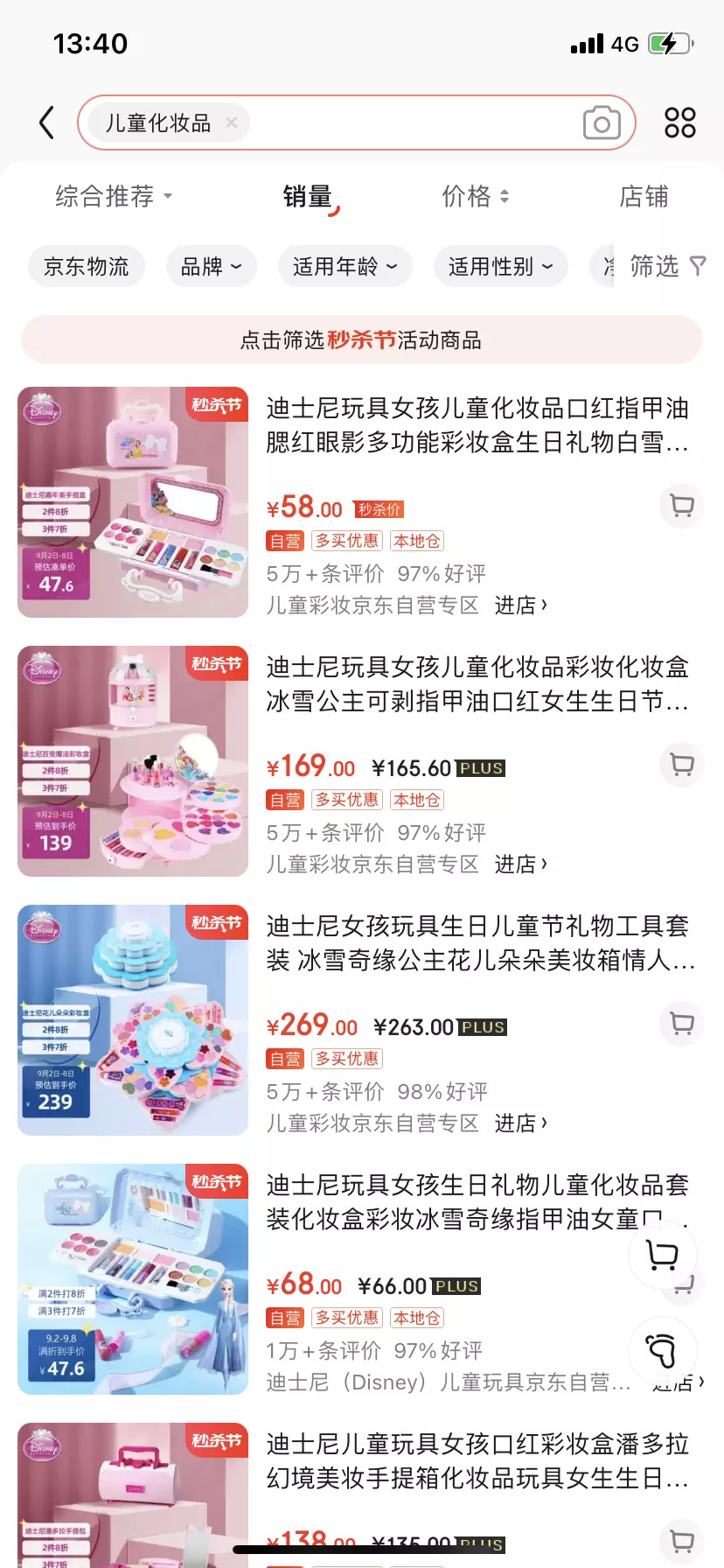
Task: Sort results by 价格
Action: coord(475,196)
